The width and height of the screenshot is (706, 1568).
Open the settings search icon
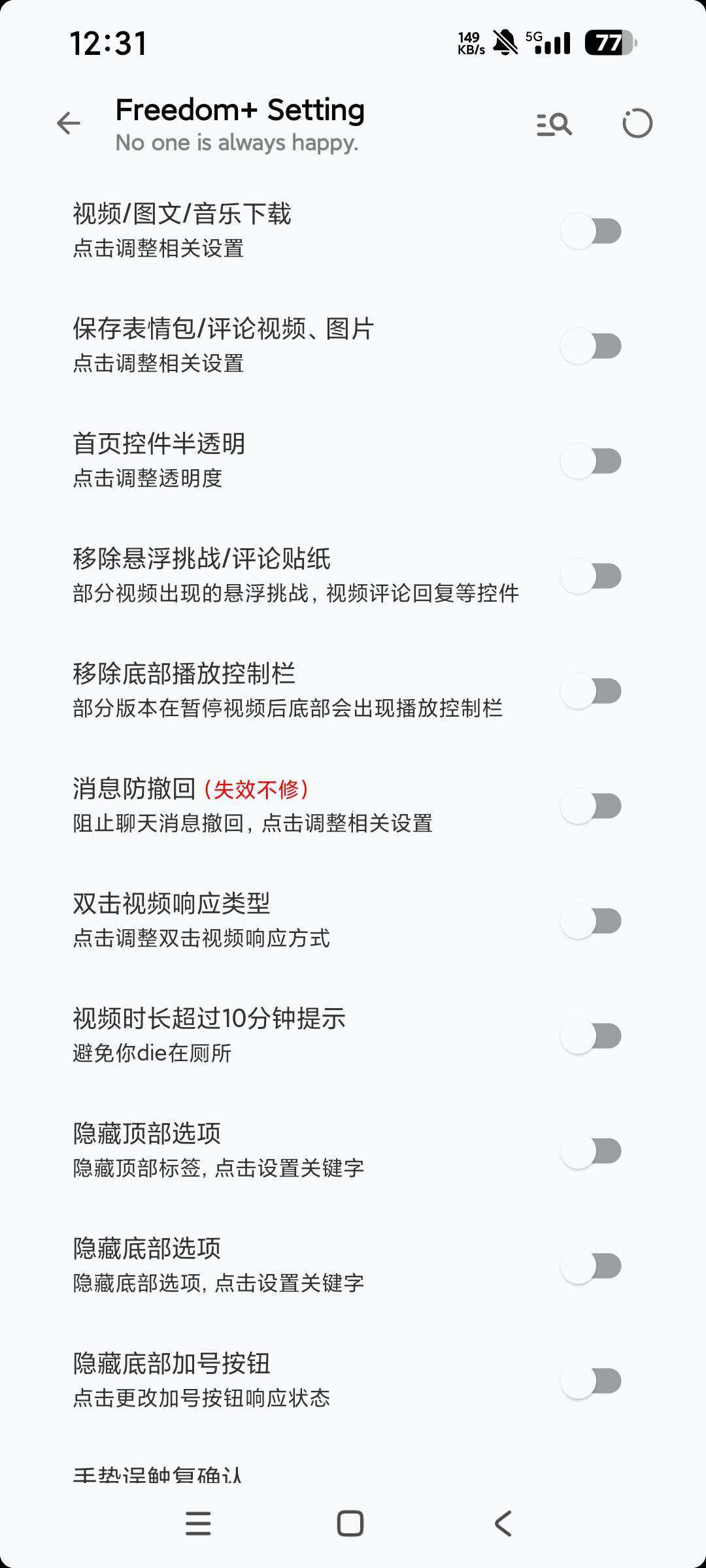tap(554, 123)
